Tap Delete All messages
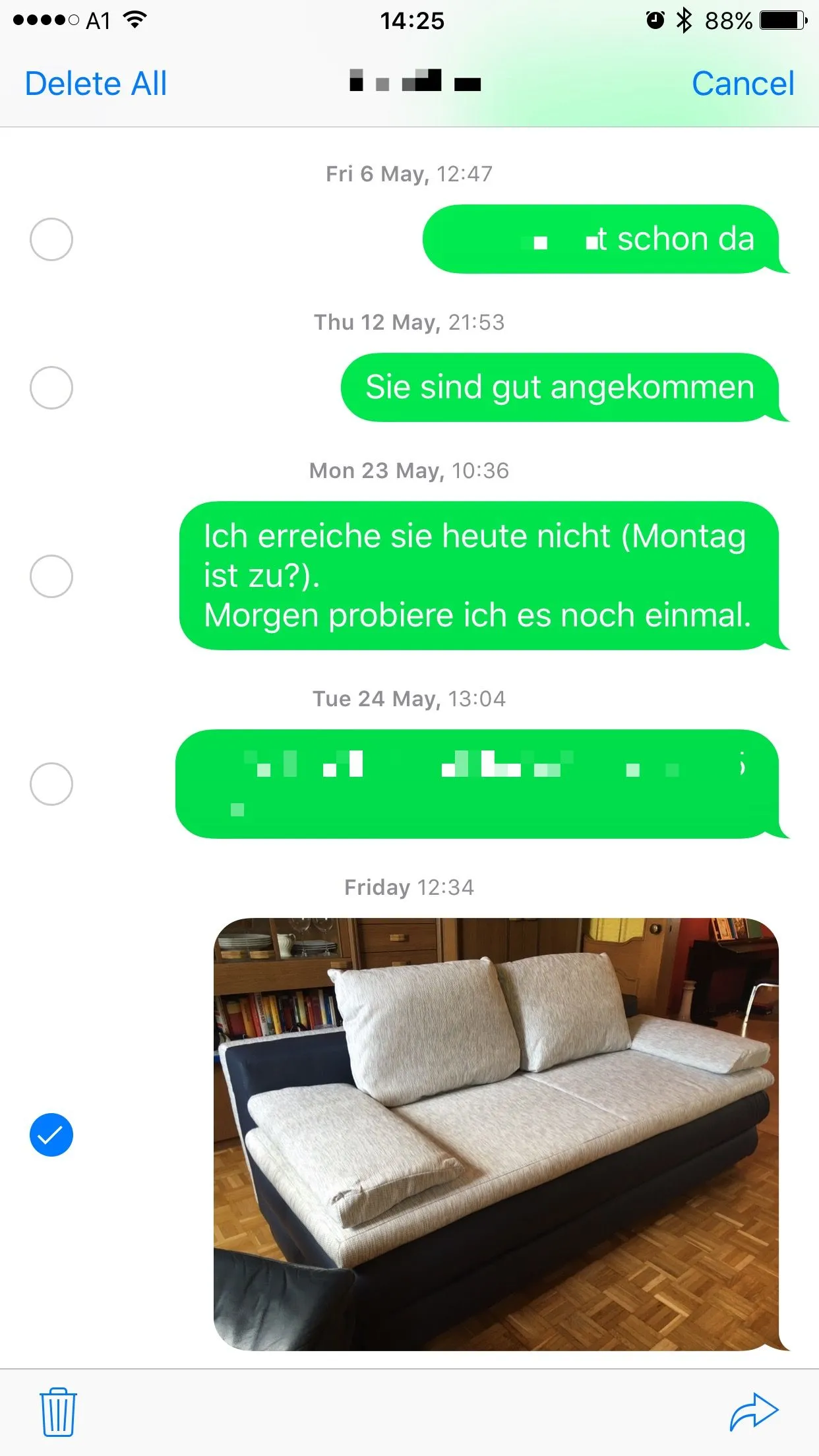Screen dimensions: 819x1456 (96, 84)
